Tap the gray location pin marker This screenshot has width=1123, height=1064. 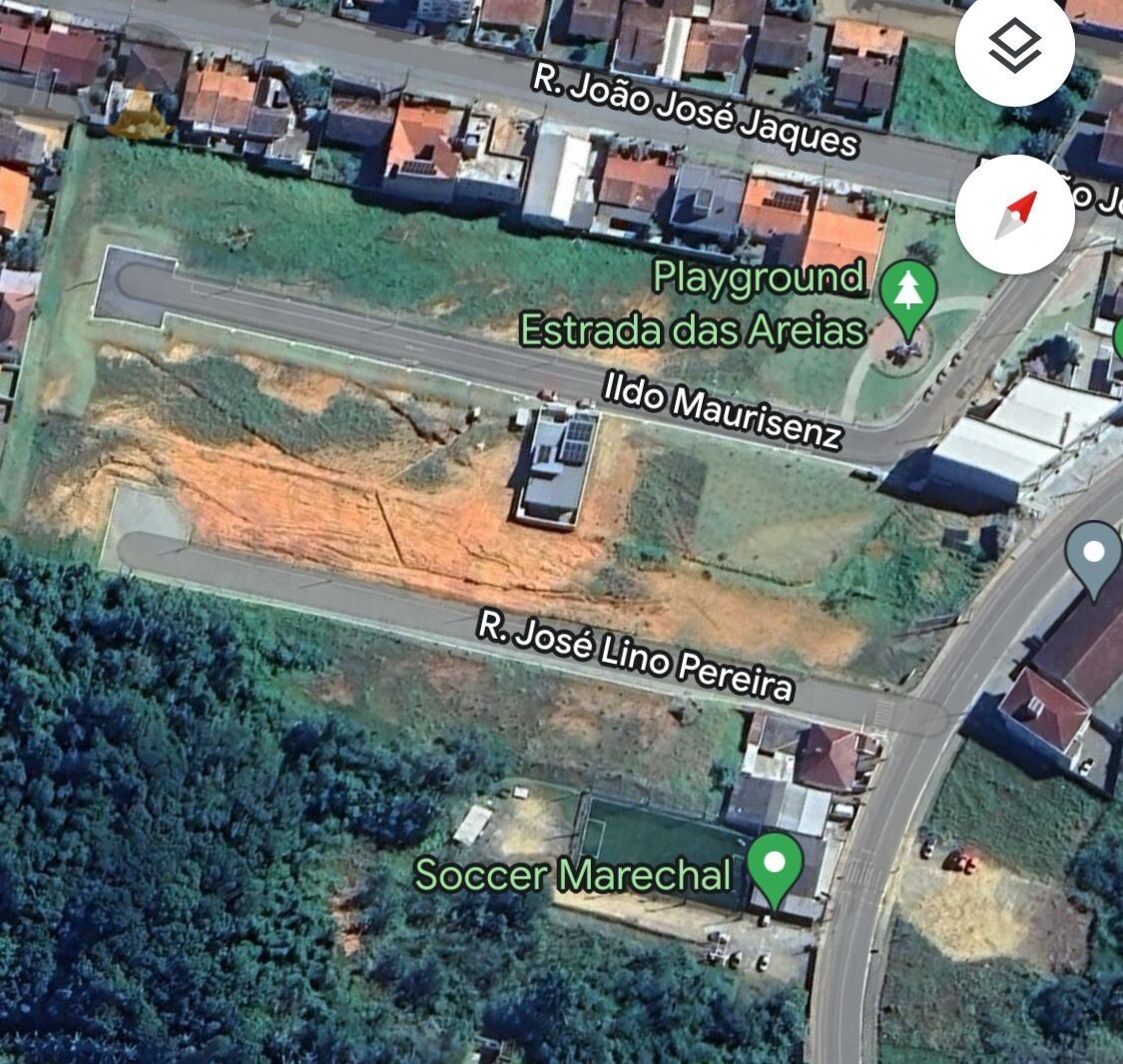[1093, 555]
